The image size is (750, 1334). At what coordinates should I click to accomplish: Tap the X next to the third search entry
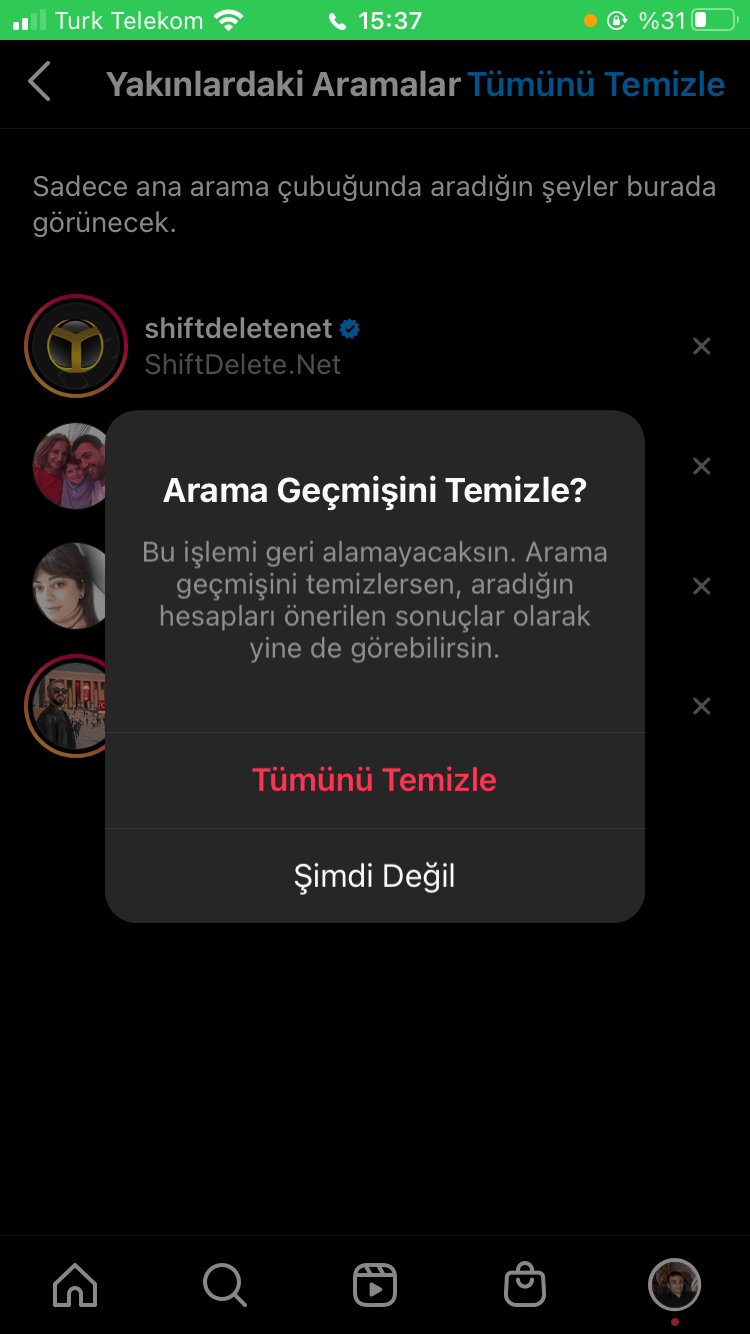pos(701,586)
